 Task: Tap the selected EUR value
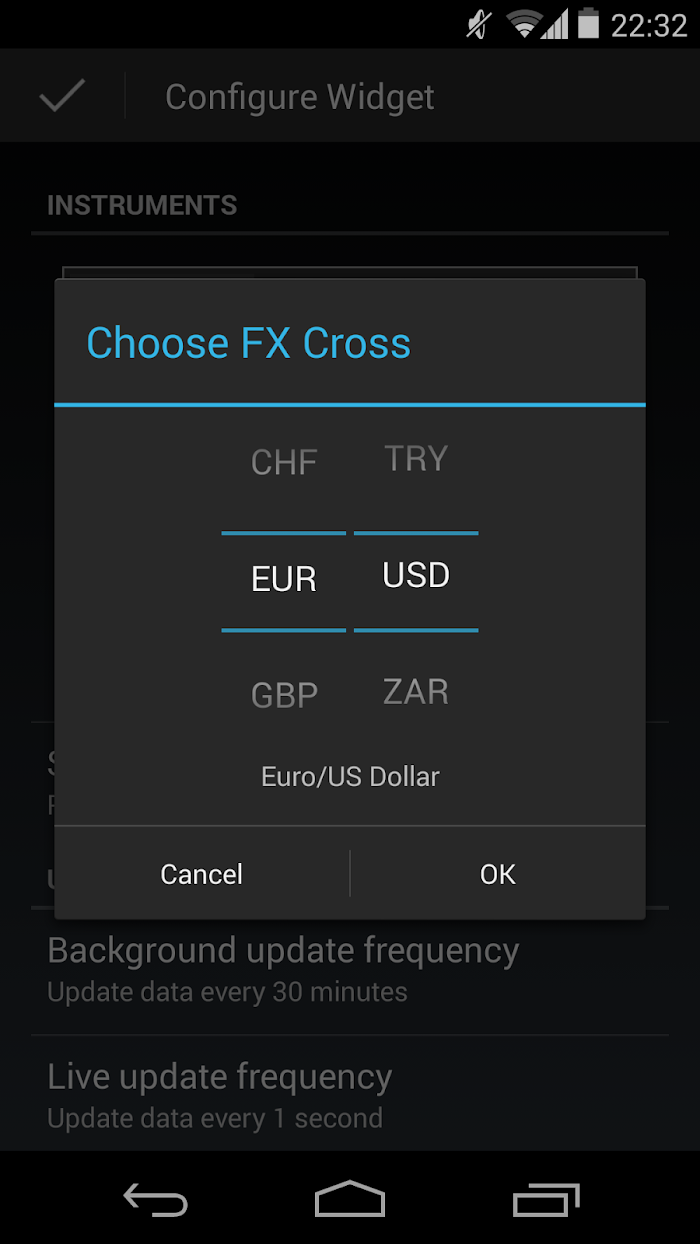(284, 579)
